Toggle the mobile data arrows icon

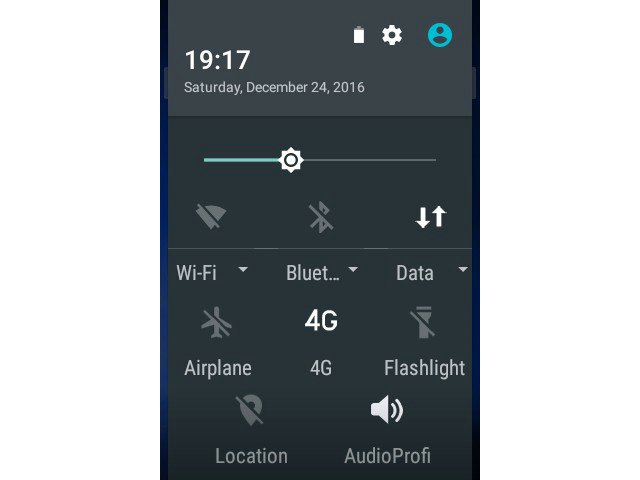coord(430,217)
